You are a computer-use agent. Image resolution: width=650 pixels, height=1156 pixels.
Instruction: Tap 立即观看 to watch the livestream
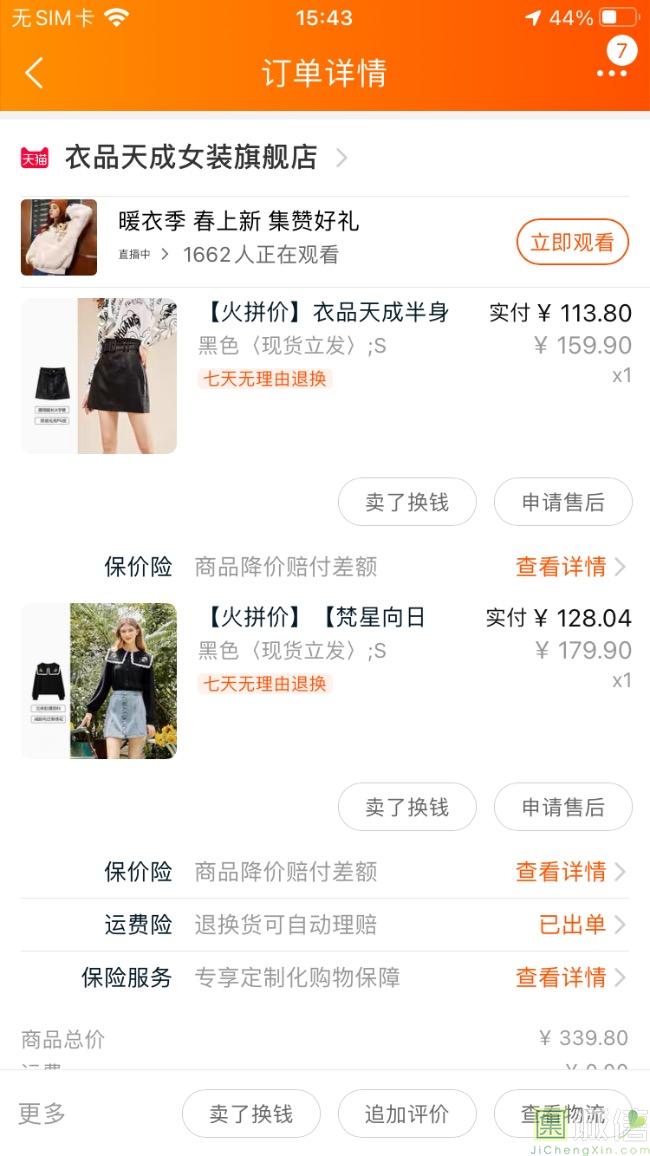572,242
